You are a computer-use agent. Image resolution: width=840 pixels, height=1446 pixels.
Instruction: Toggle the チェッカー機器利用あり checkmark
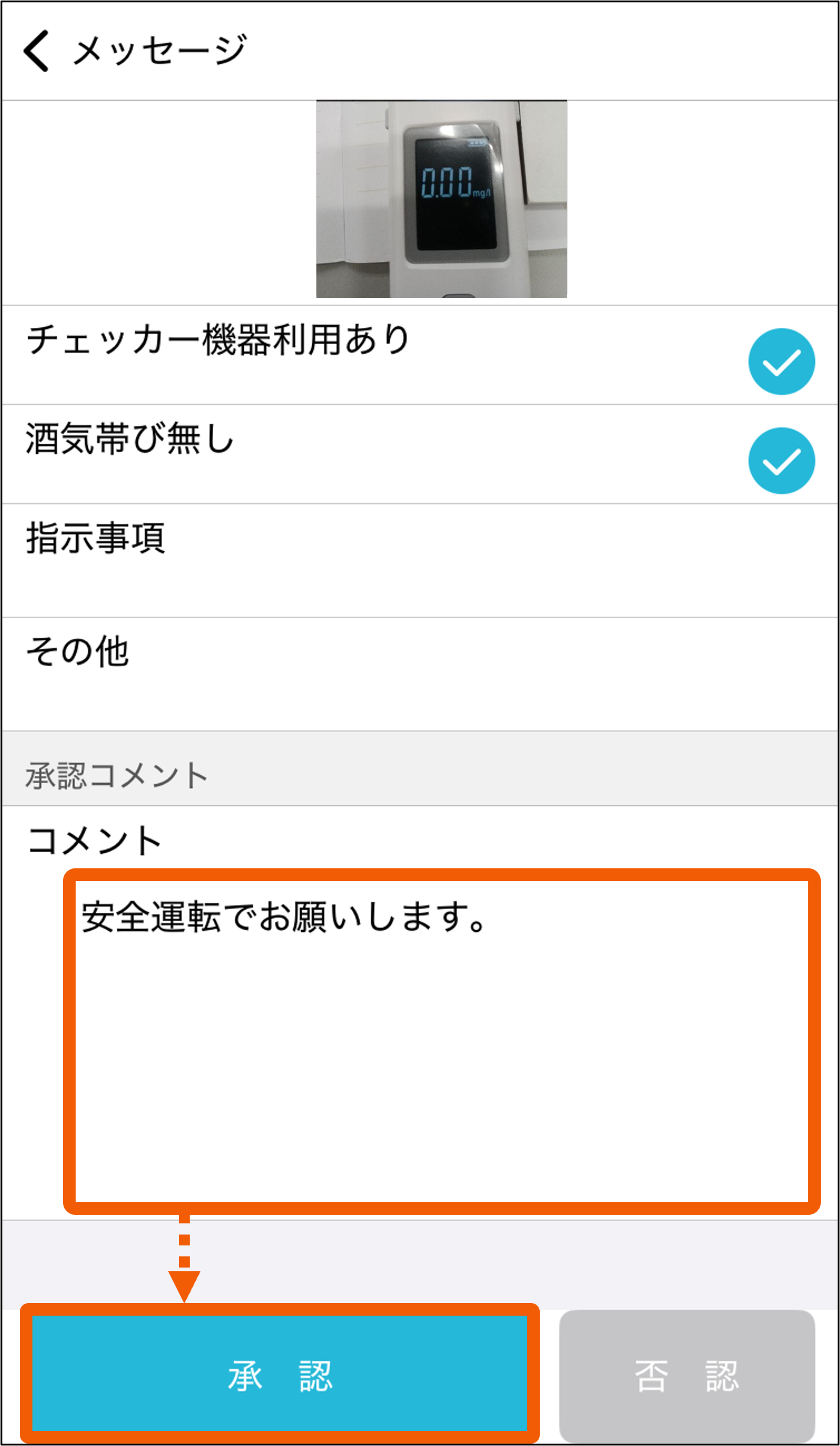point(781,361)
